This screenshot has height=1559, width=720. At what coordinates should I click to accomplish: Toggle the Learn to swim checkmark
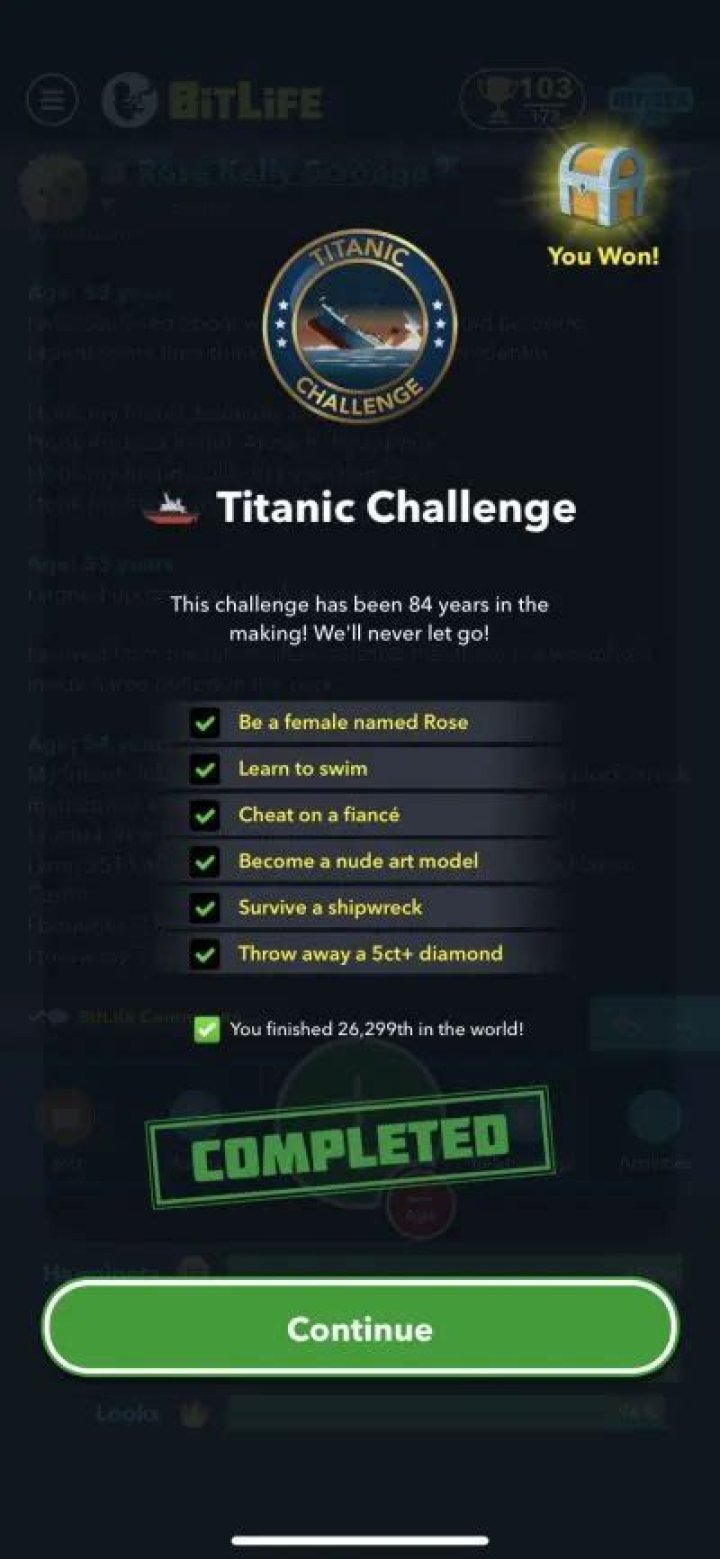coord(206,768)
